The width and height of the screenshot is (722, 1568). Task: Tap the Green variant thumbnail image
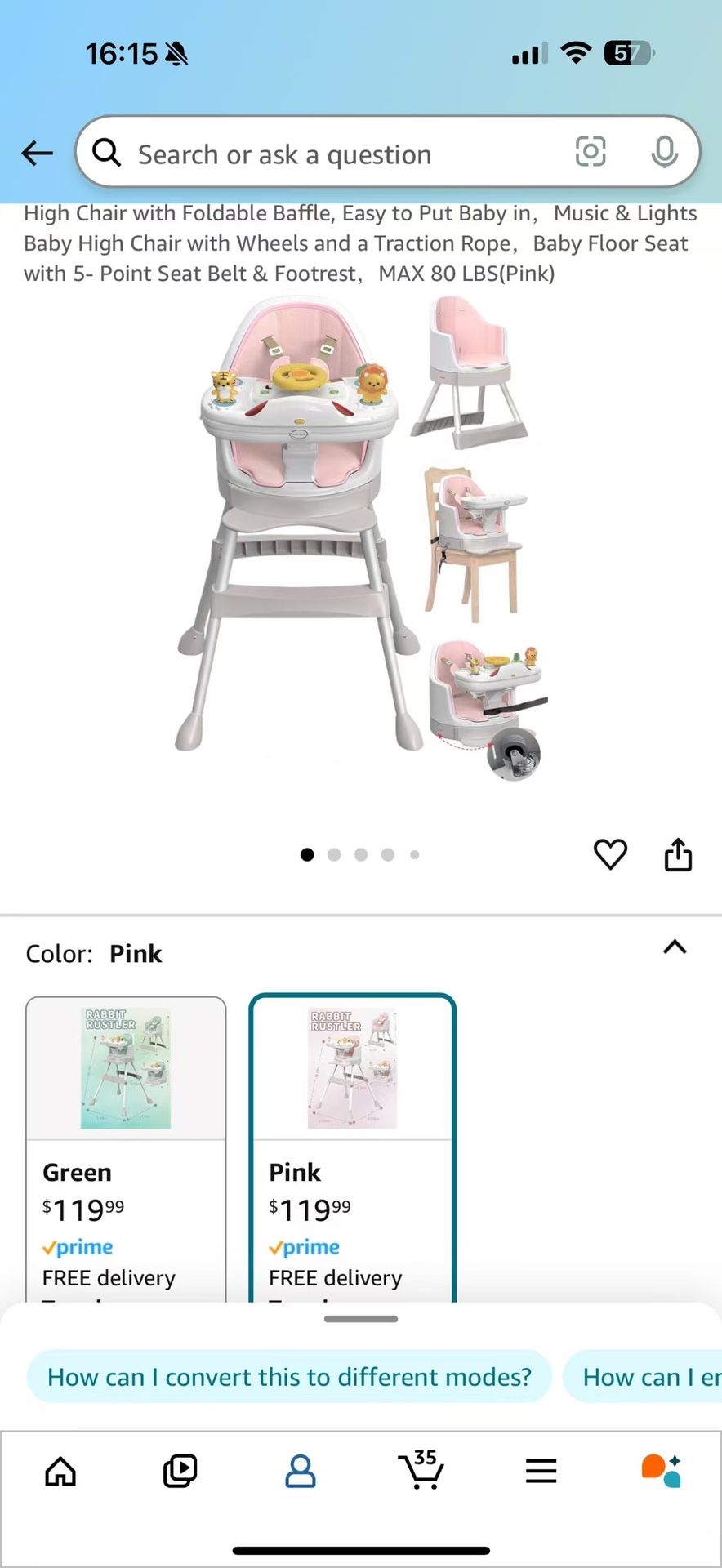(x=125, y=1067)
